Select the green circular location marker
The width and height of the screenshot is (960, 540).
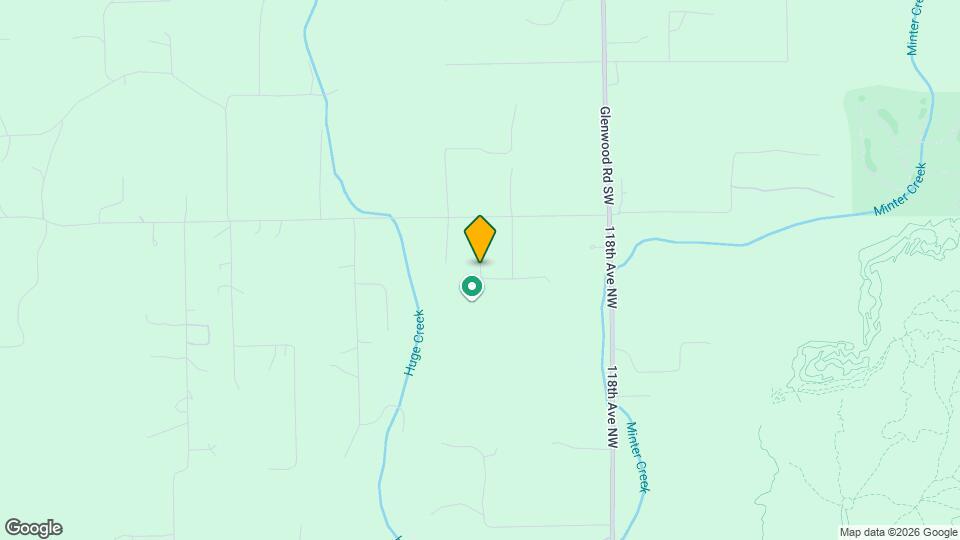point(472,287)
